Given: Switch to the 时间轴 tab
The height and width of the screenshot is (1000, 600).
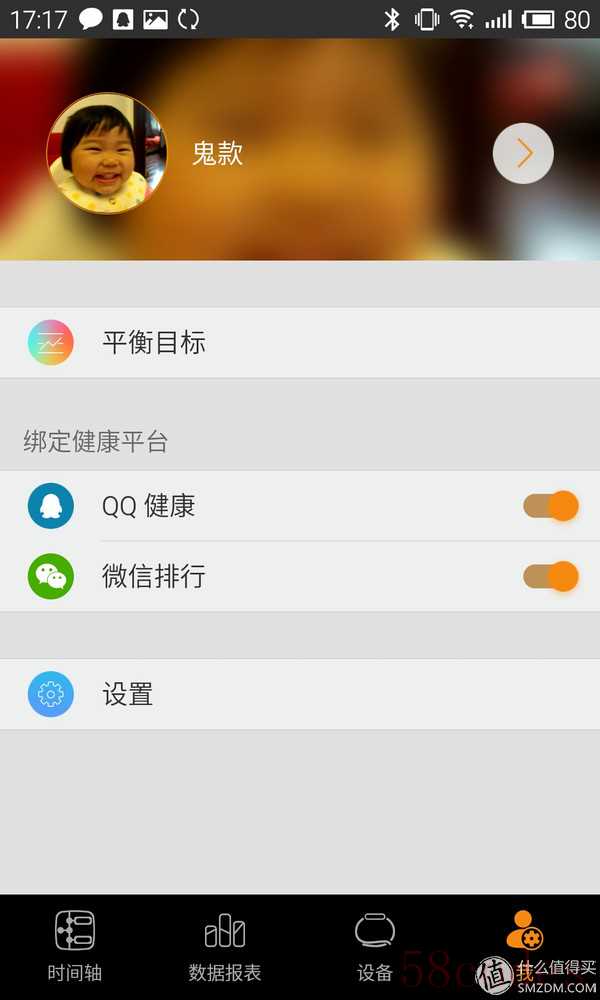Looking at the screenshot, I should point(75,945).
